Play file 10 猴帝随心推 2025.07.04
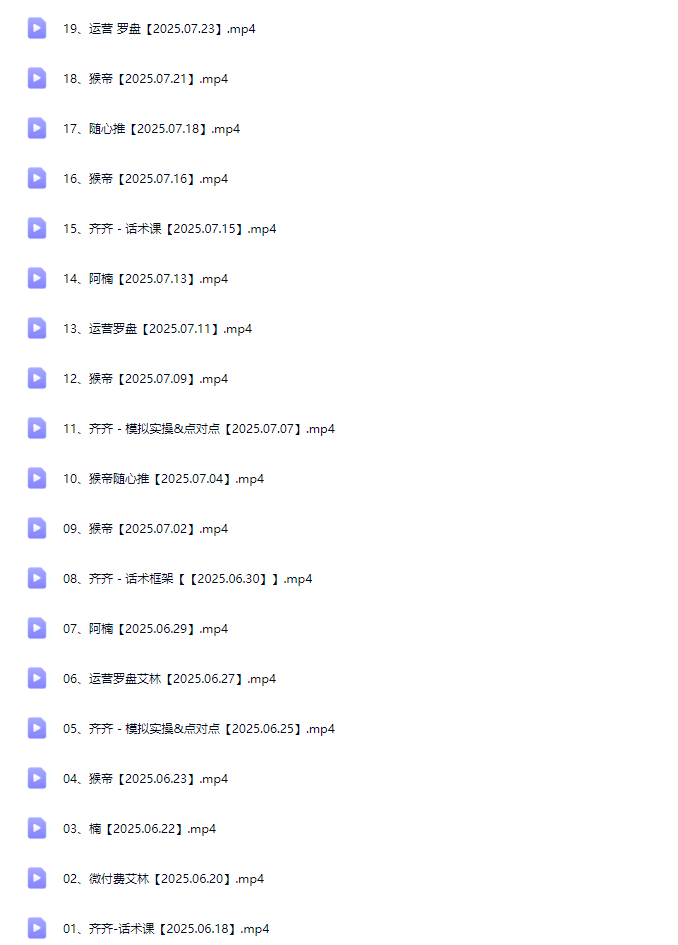The image size is (678, 945). pyautogui.click(x=163, y=479)
